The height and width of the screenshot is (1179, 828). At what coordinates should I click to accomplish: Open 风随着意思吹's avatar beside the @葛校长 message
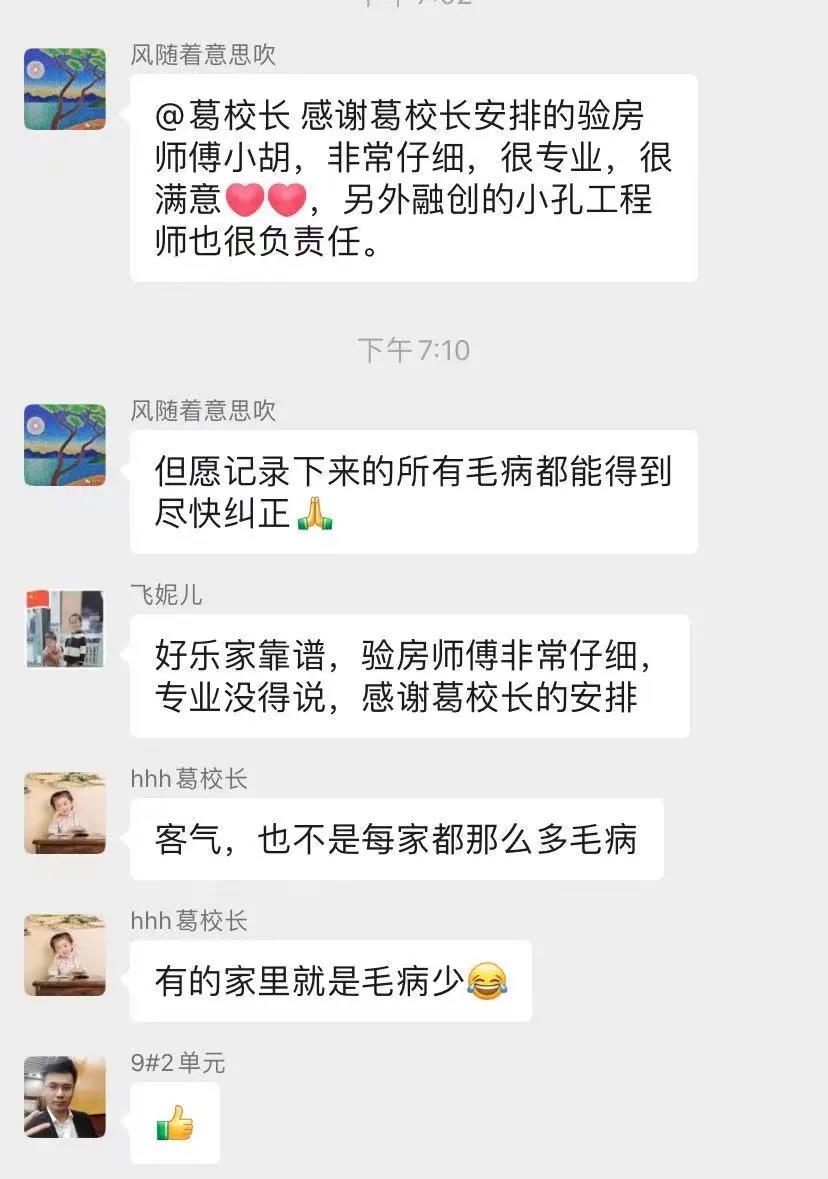pyautogui.click(x=65, y=89)
